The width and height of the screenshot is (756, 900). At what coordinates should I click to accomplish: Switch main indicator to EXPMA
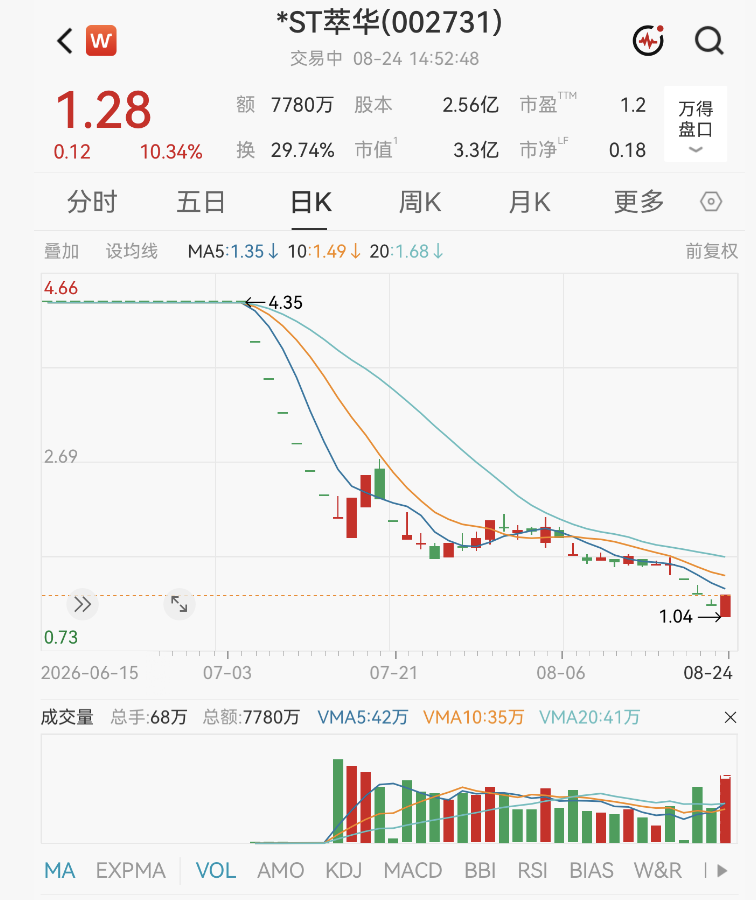pos(131,871)
